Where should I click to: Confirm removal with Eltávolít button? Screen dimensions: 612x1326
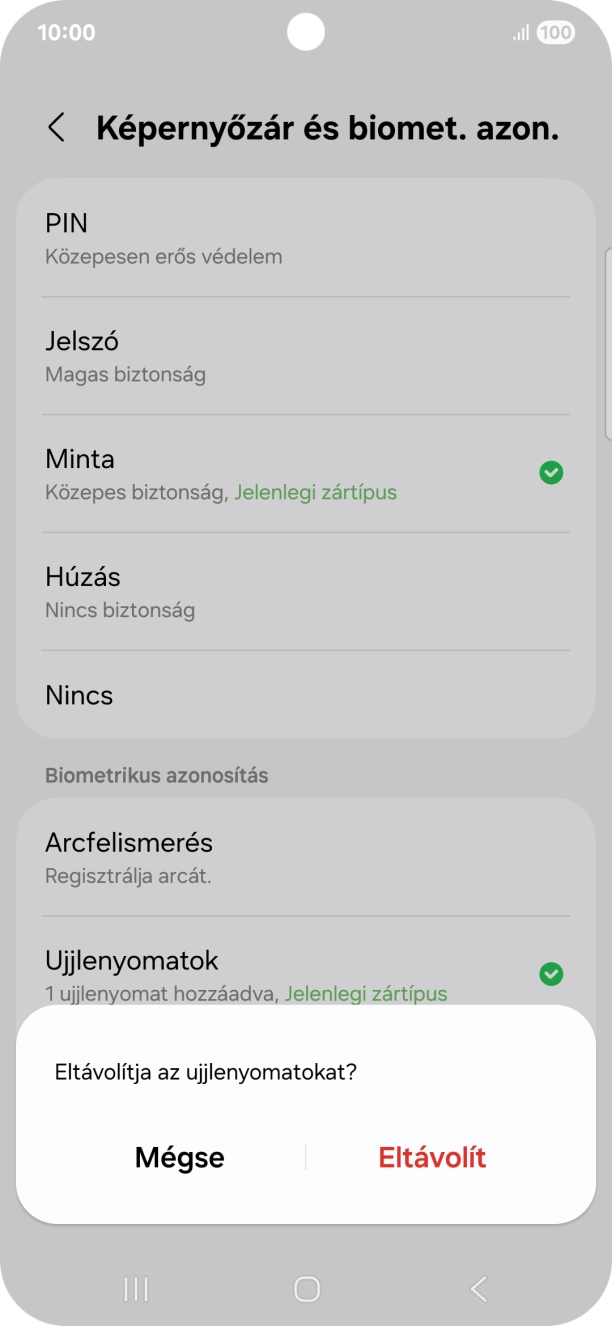(432, 1157)
